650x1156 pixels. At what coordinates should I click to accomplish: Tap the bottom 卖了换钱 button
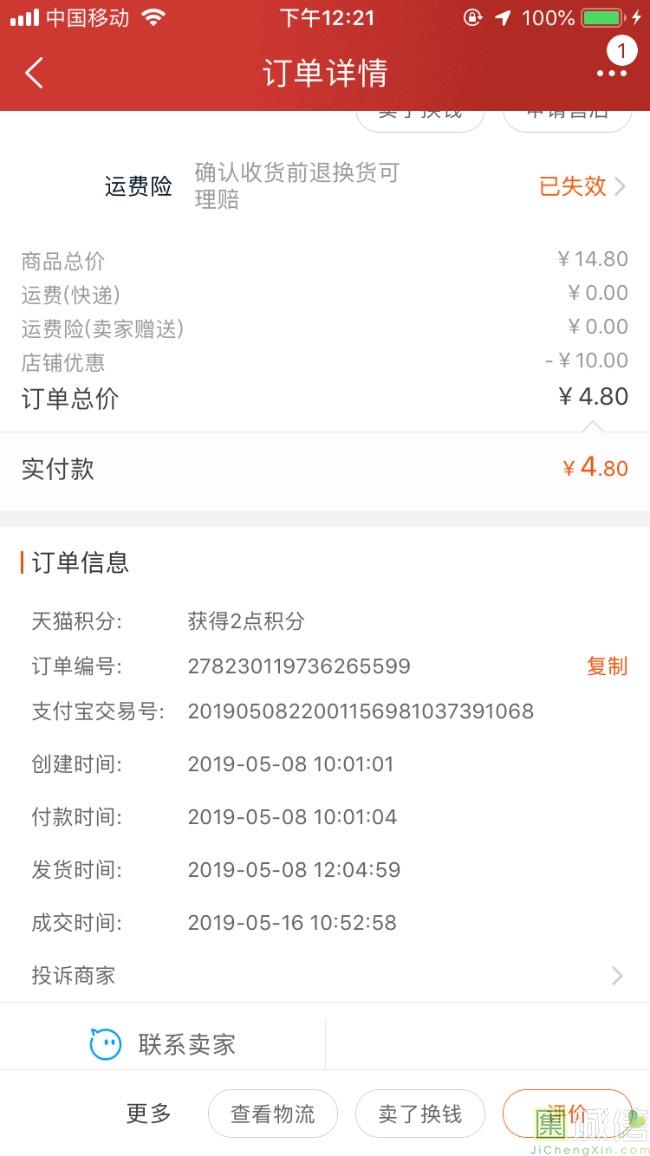point(420,1113)
